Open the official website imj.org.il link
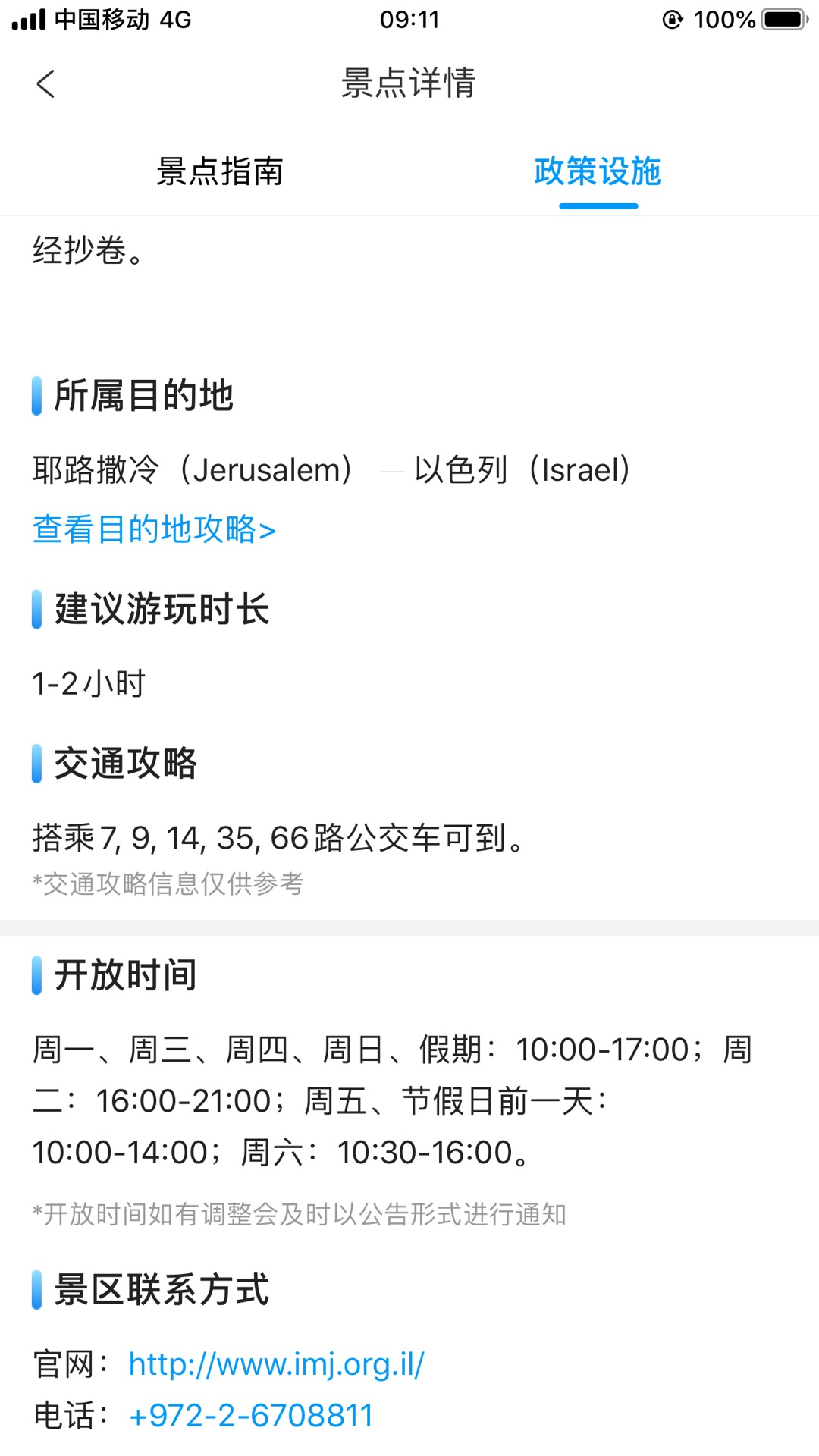819x1456 pixels. (276, 1364)
